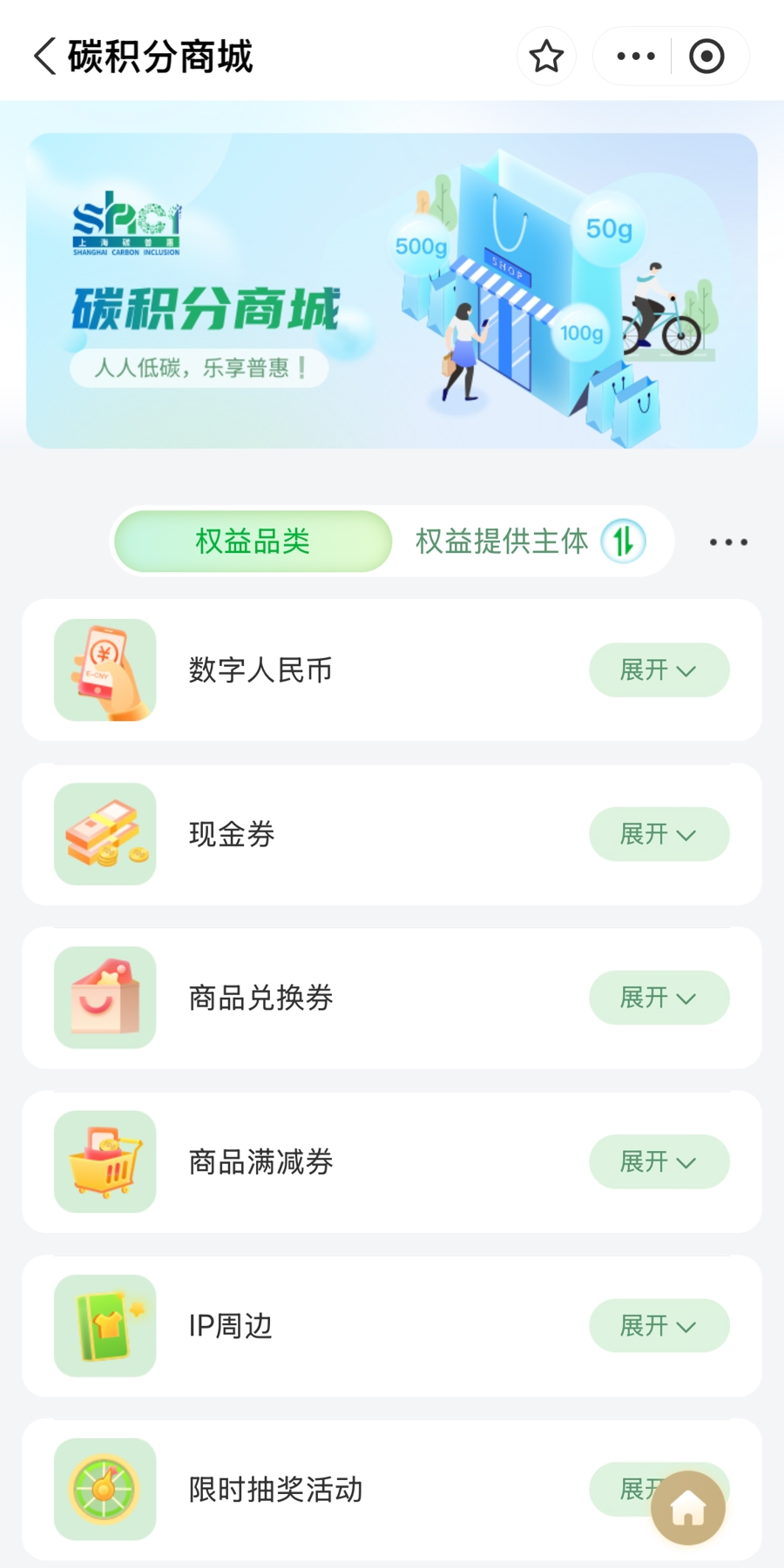This screenshot has height=1568, width=784.
Task: Expand the 数字人民币 category
Action: tap(659, 670)
